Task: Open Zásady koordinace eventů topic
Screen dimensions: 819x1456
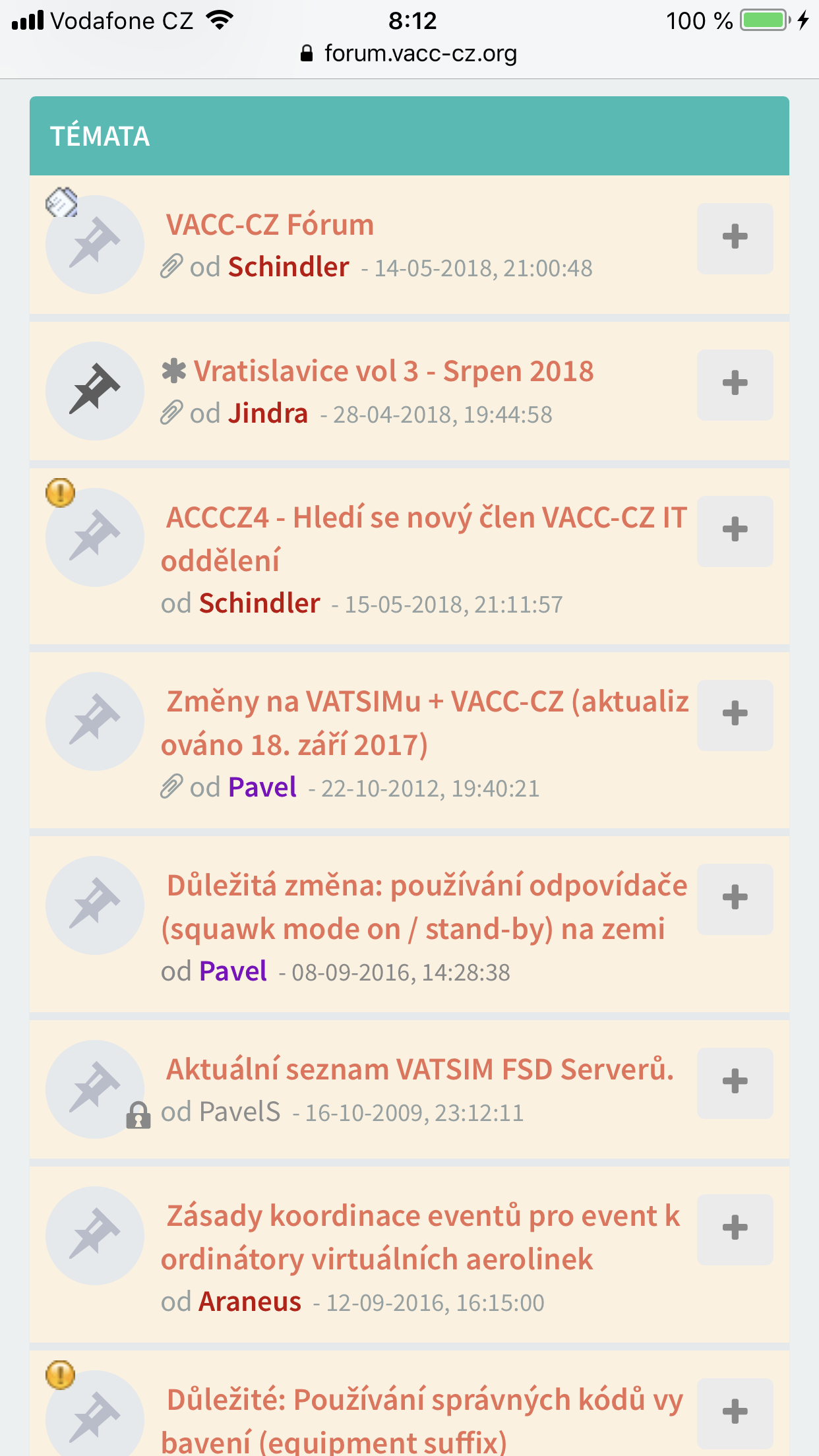Action: (x=421, y=1237)
